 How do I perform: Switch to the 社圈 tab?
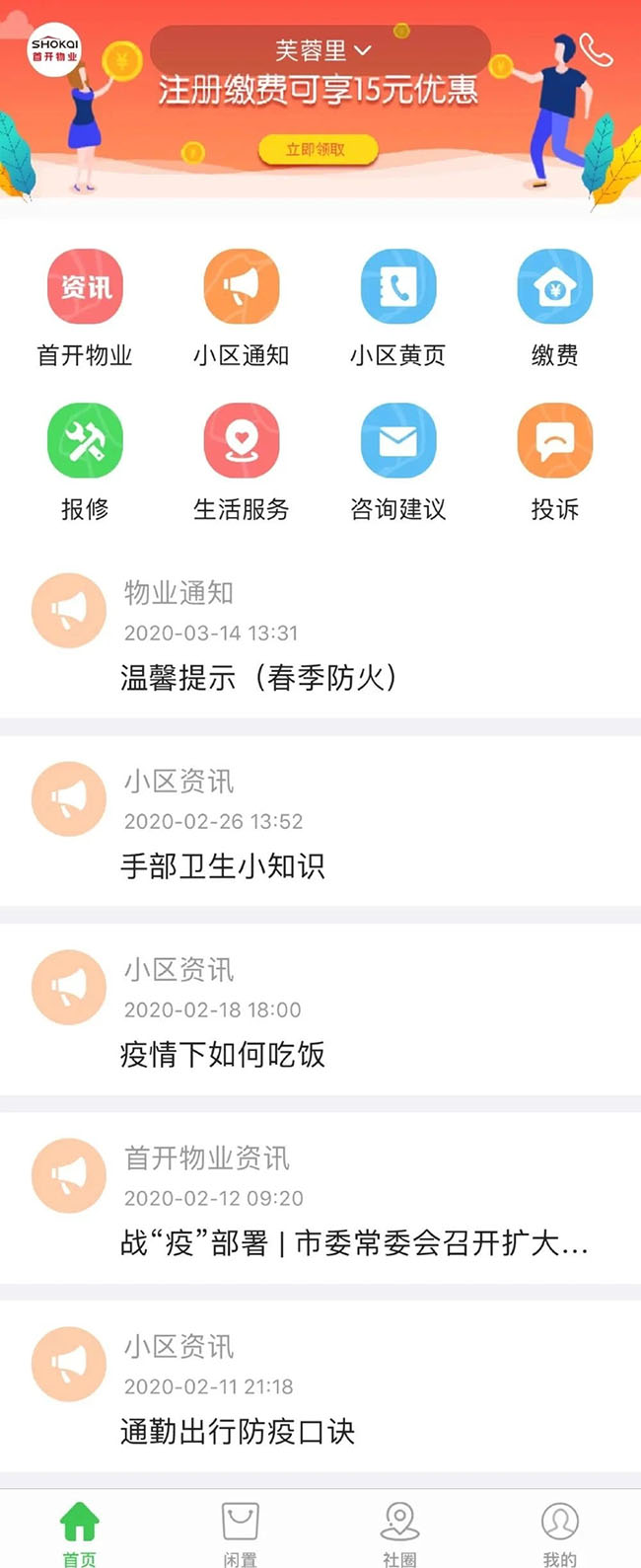[399, 1534]
